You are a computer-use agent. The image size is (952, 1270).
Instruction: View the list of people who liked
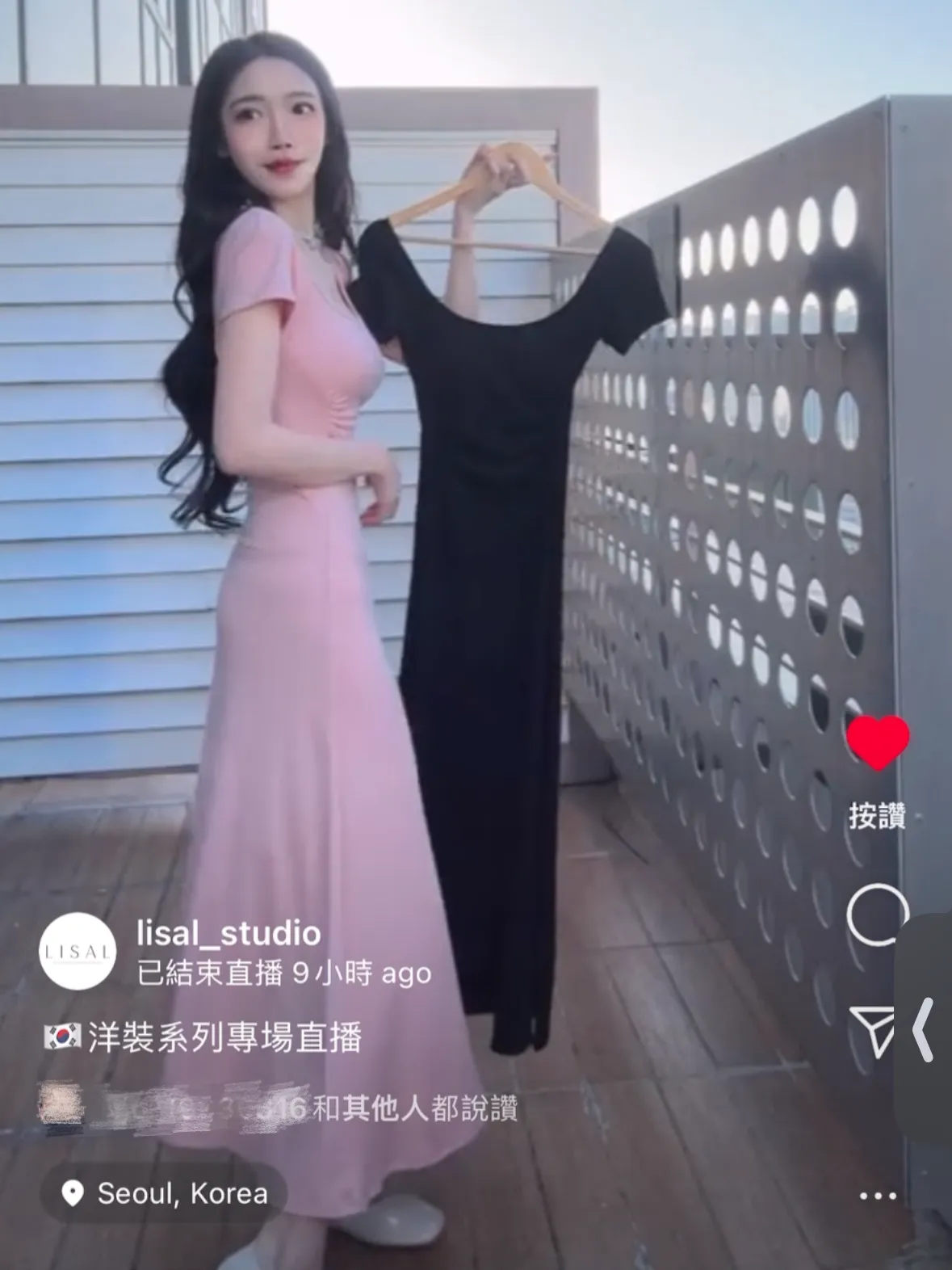coord(279,1109)
